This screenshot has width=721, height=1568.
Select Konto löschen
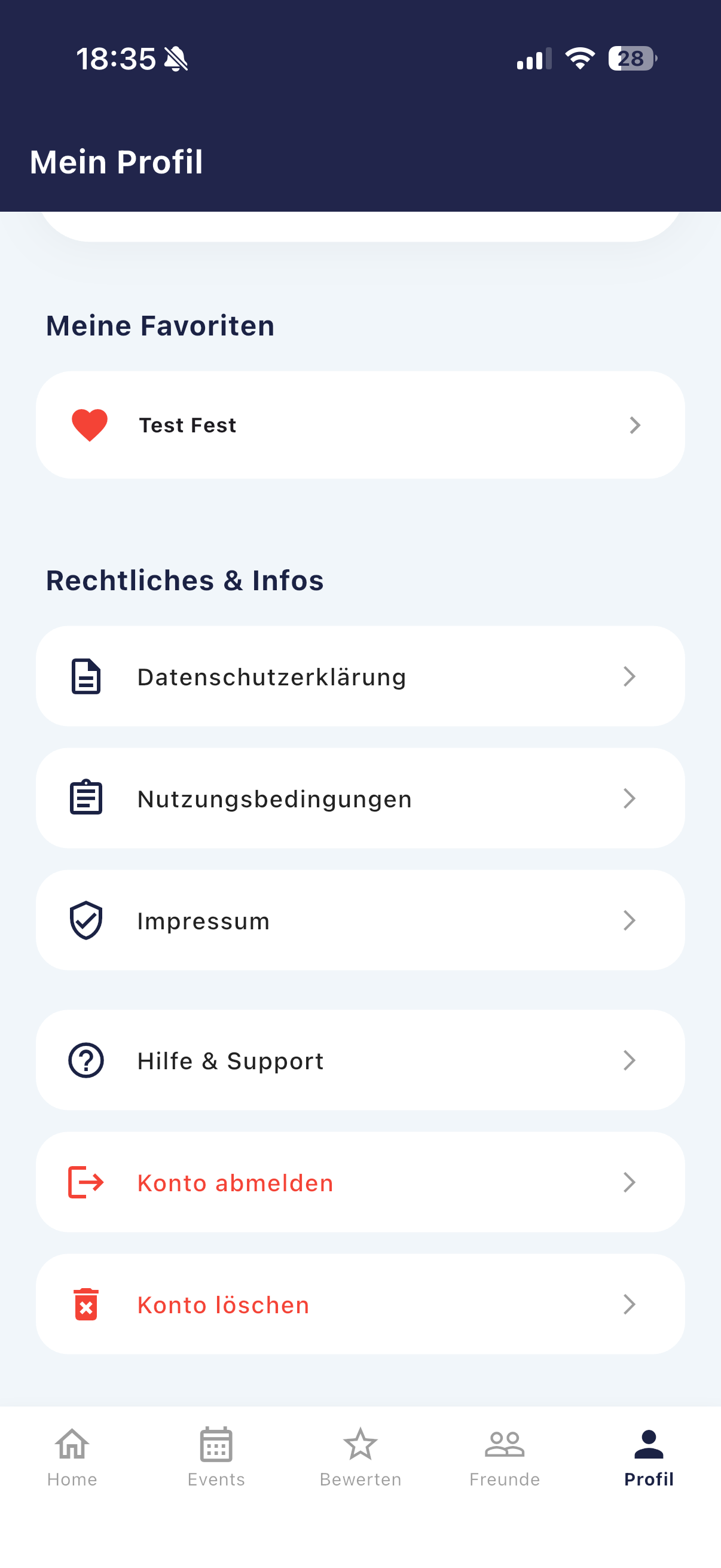[x=360, y=1304]
